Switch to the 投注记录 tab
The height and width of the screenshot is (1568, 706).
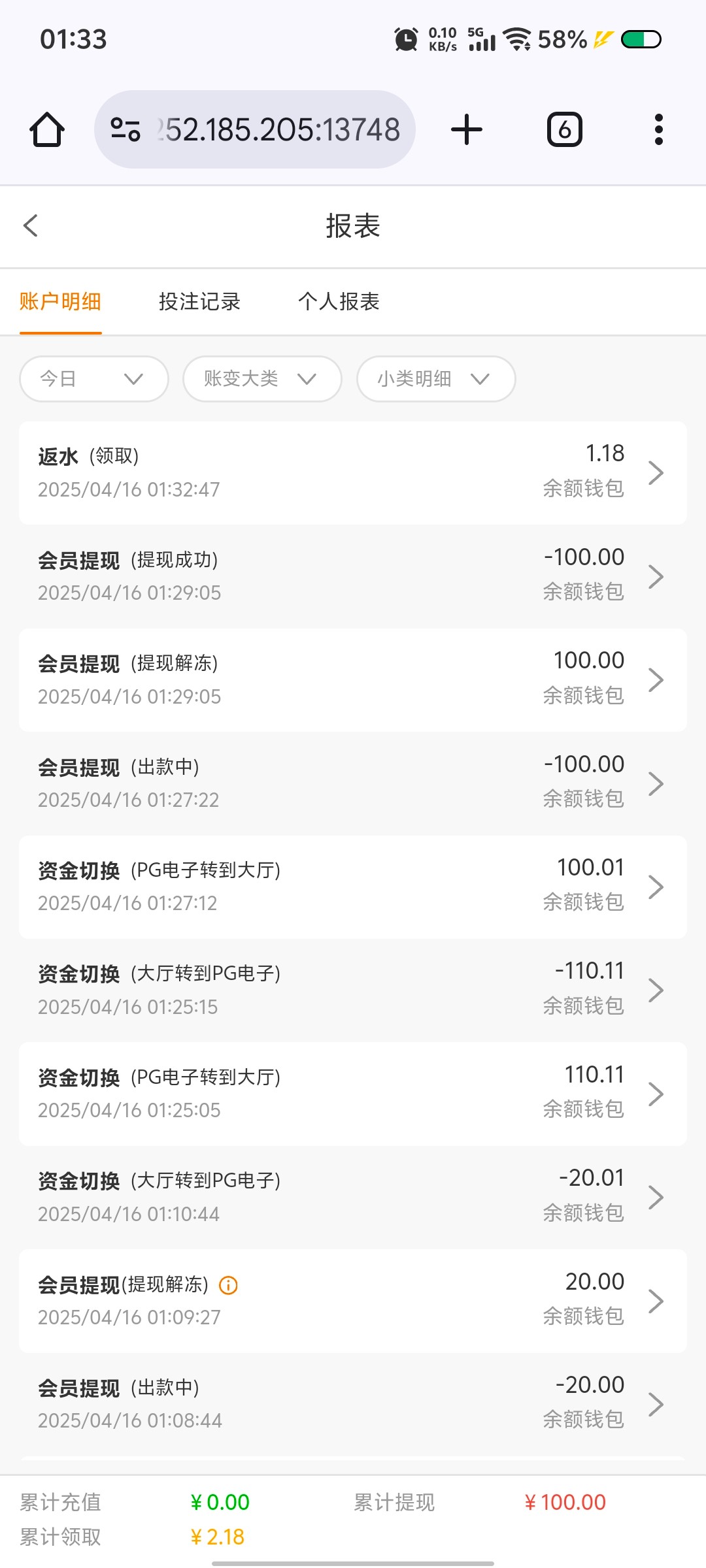200,301
